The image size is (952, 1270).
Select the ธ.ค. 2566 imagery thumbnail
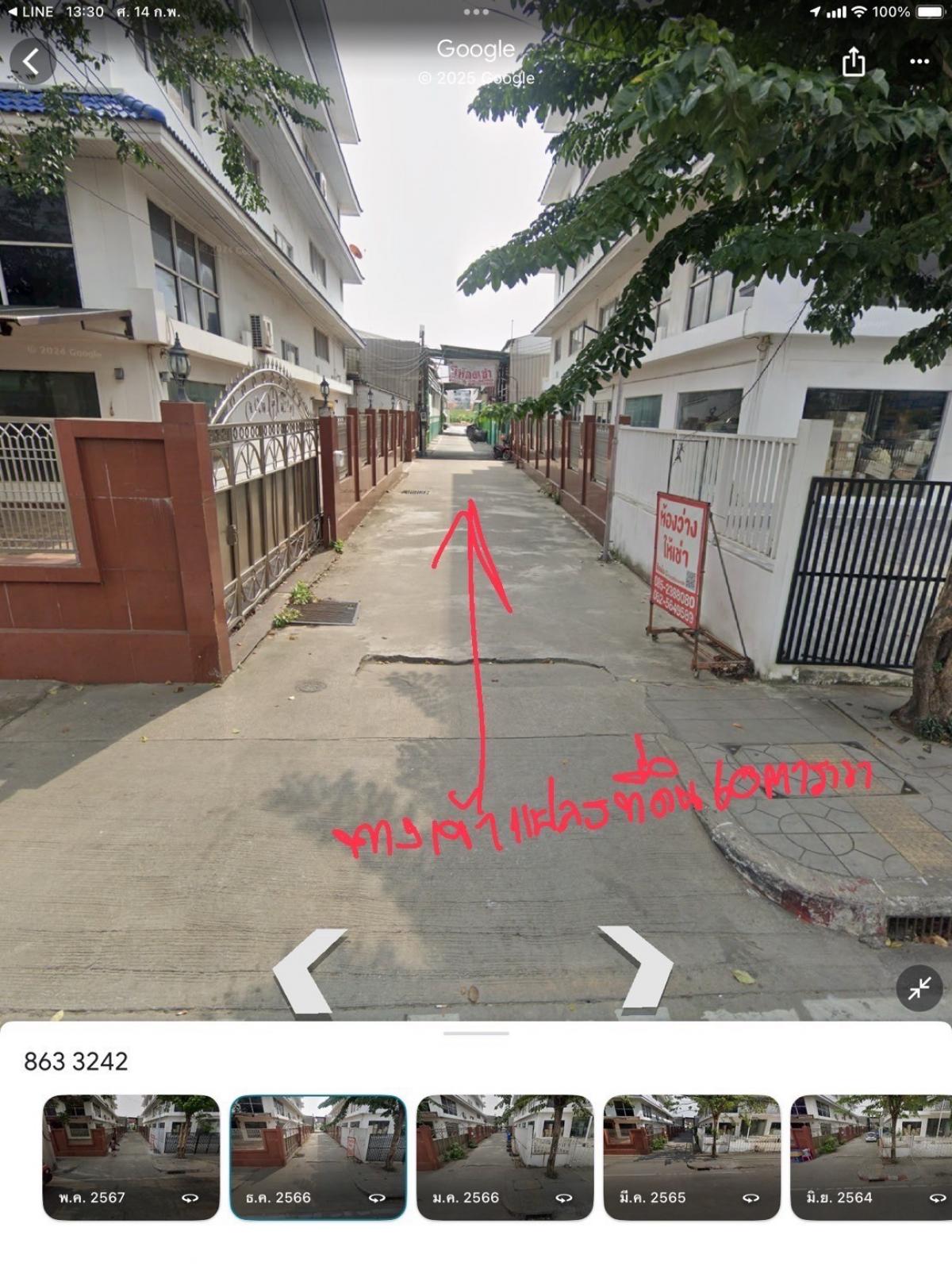(x=318, y=1156)
